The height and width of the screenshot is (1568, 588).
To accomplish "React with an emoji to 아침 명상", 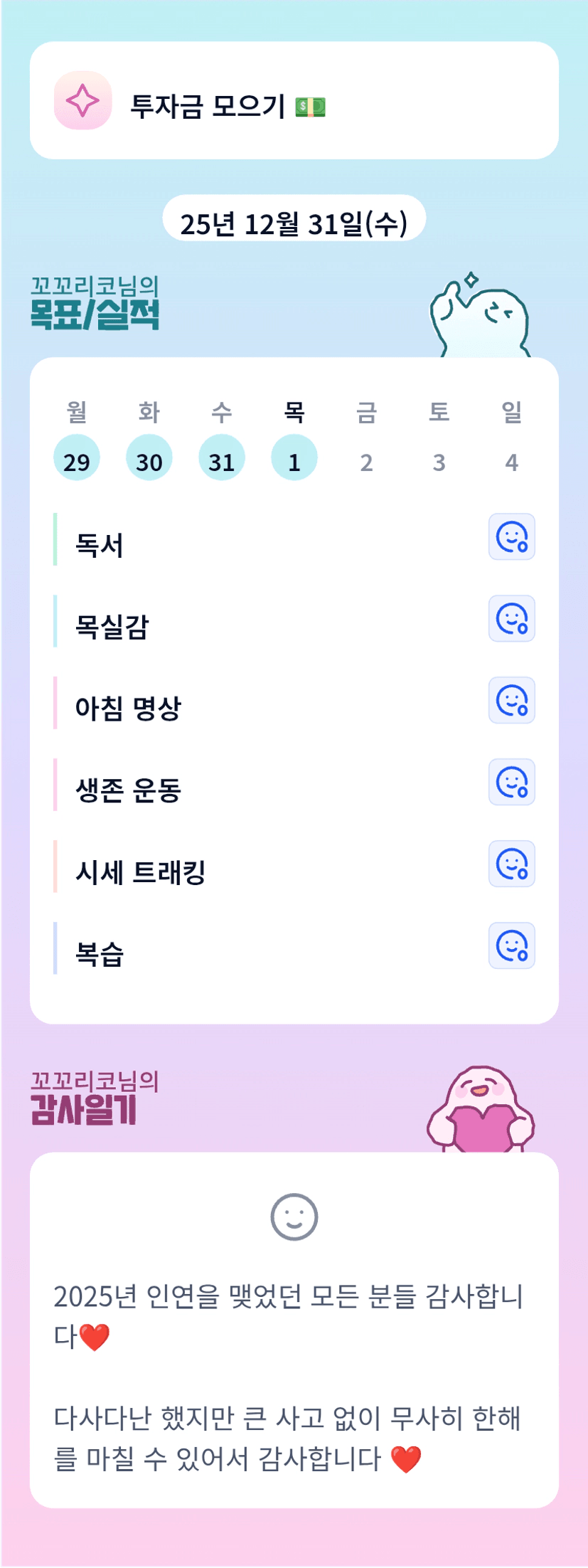I will point(512,701).
